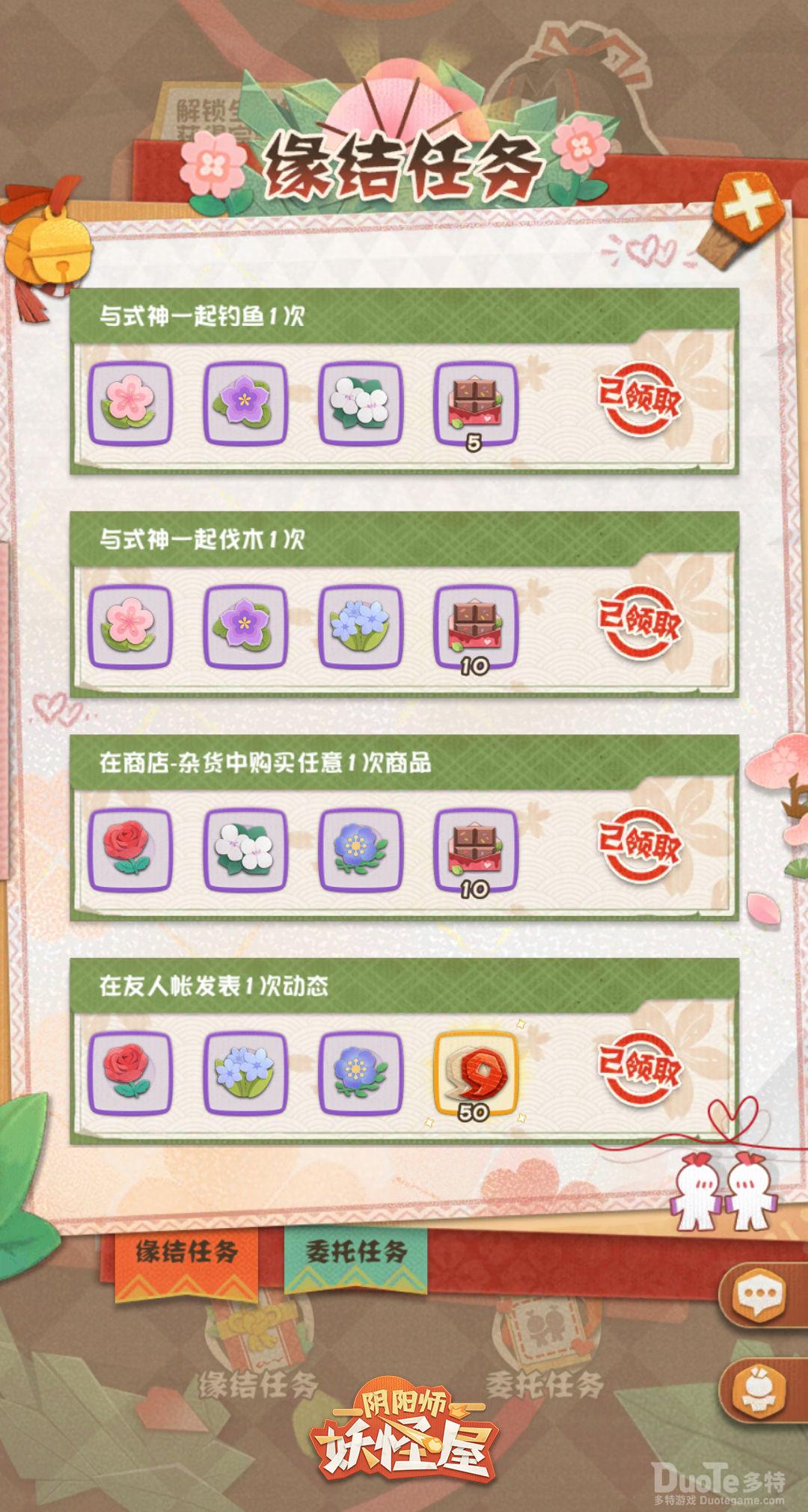Screen dimensions: 808x1512
Task: View chocolate reward in the fishing task
Action: coord(475,404)
